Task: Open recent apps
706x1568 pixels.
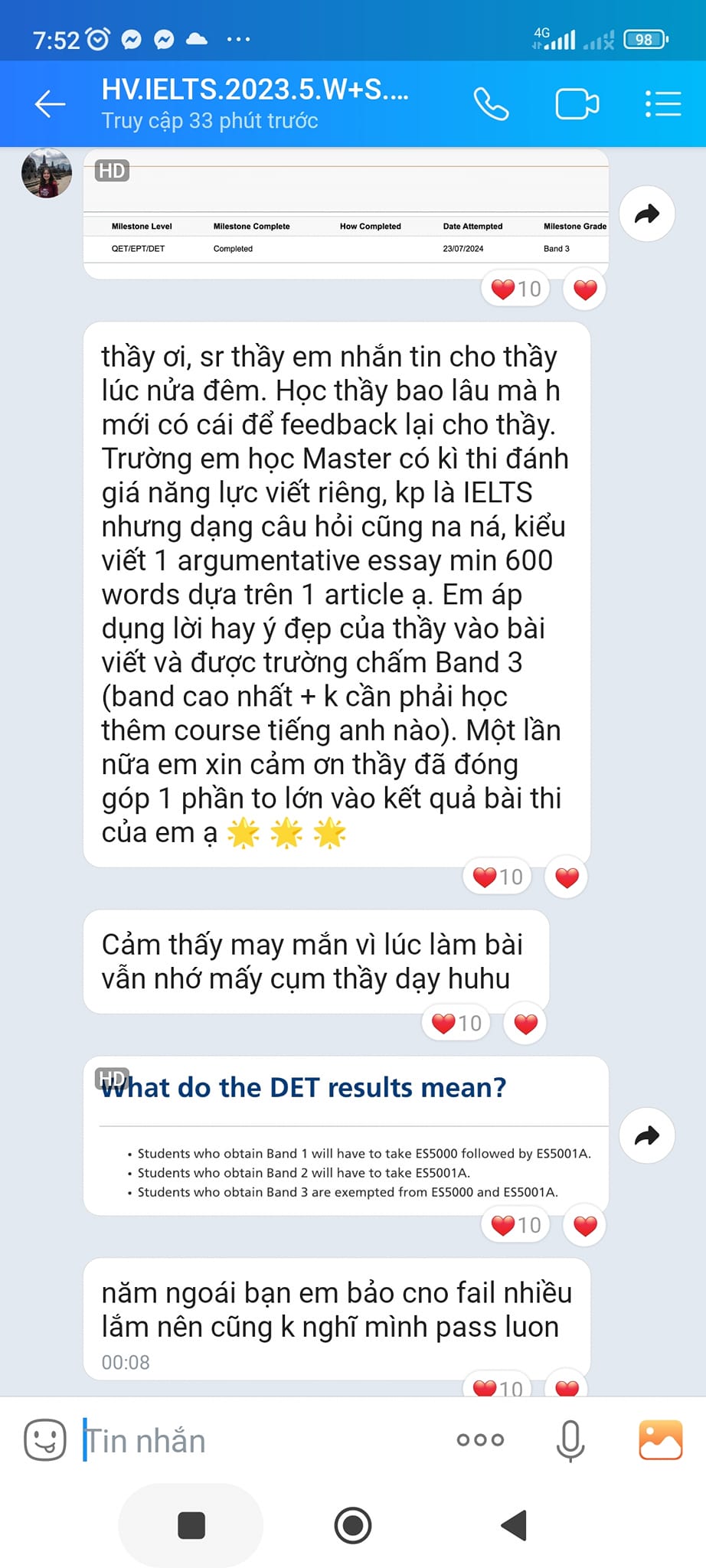Action: [x=191, y=1525]
